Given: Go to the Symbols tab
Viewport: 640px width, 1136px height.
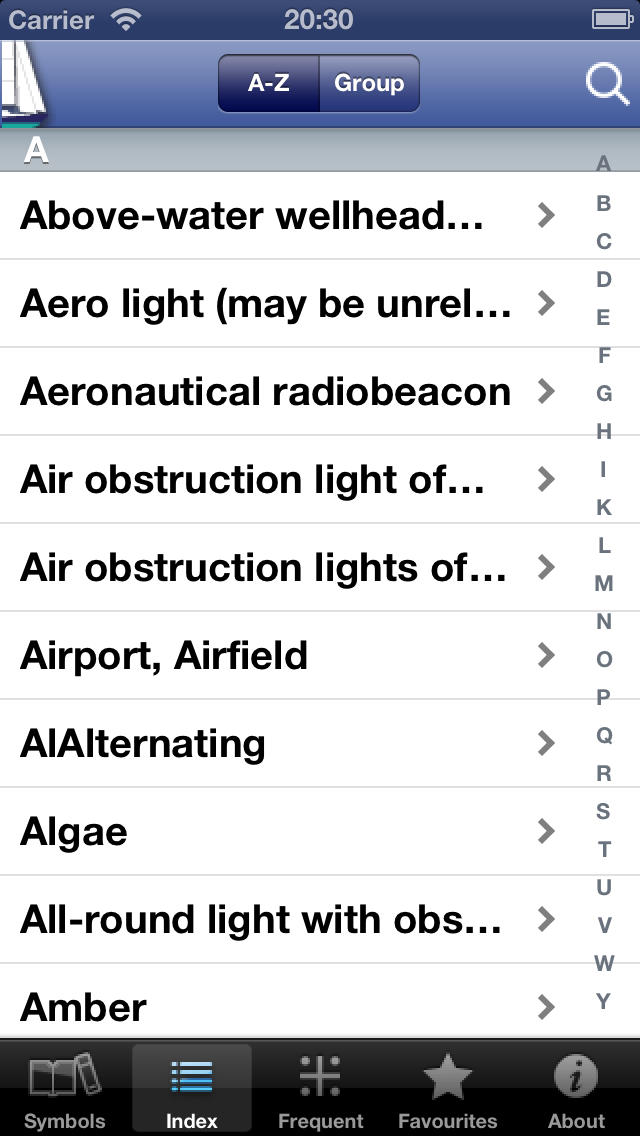Looking at the screenshot, I should click(x=65, y=1089).
